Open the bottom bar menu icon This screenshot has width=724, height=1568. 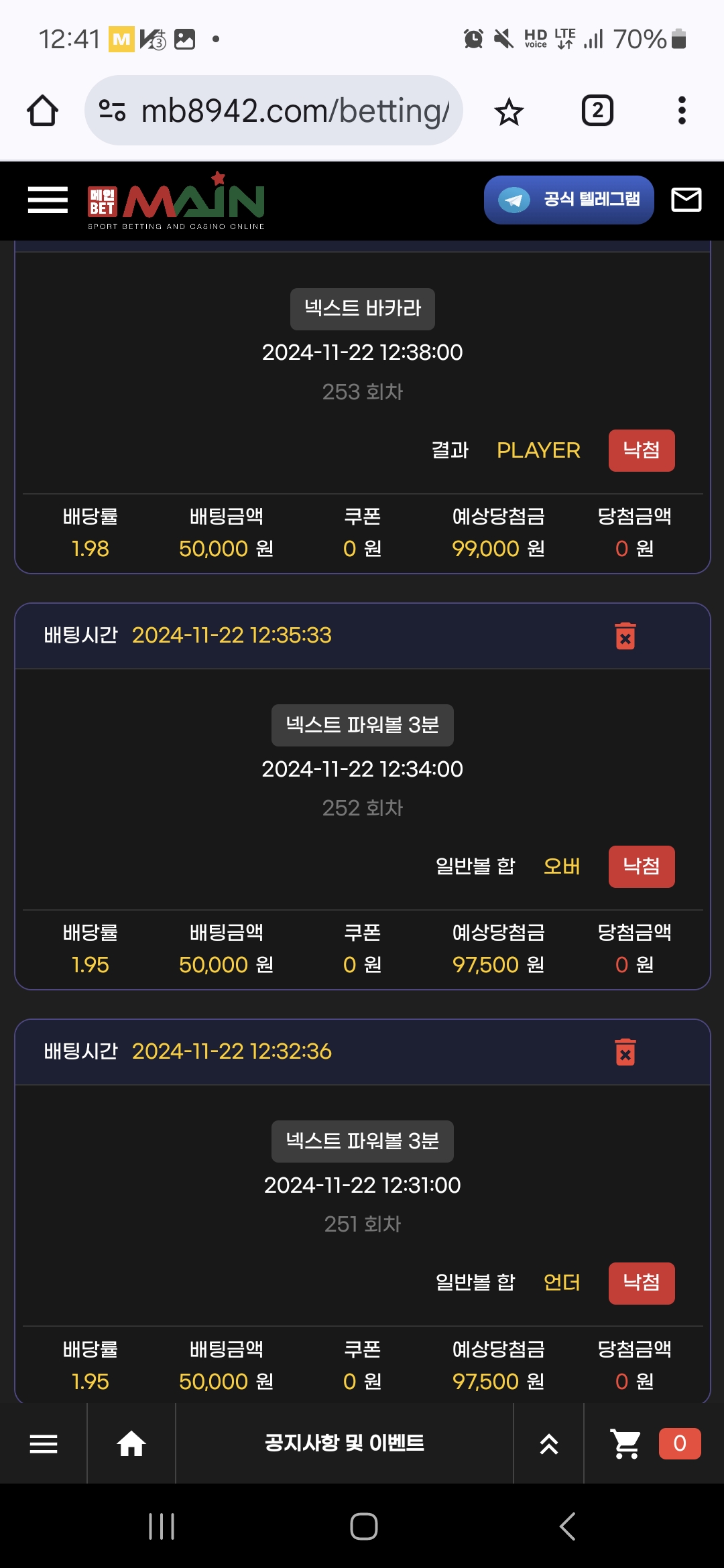pyautogui.click(x=44, y=1443)
